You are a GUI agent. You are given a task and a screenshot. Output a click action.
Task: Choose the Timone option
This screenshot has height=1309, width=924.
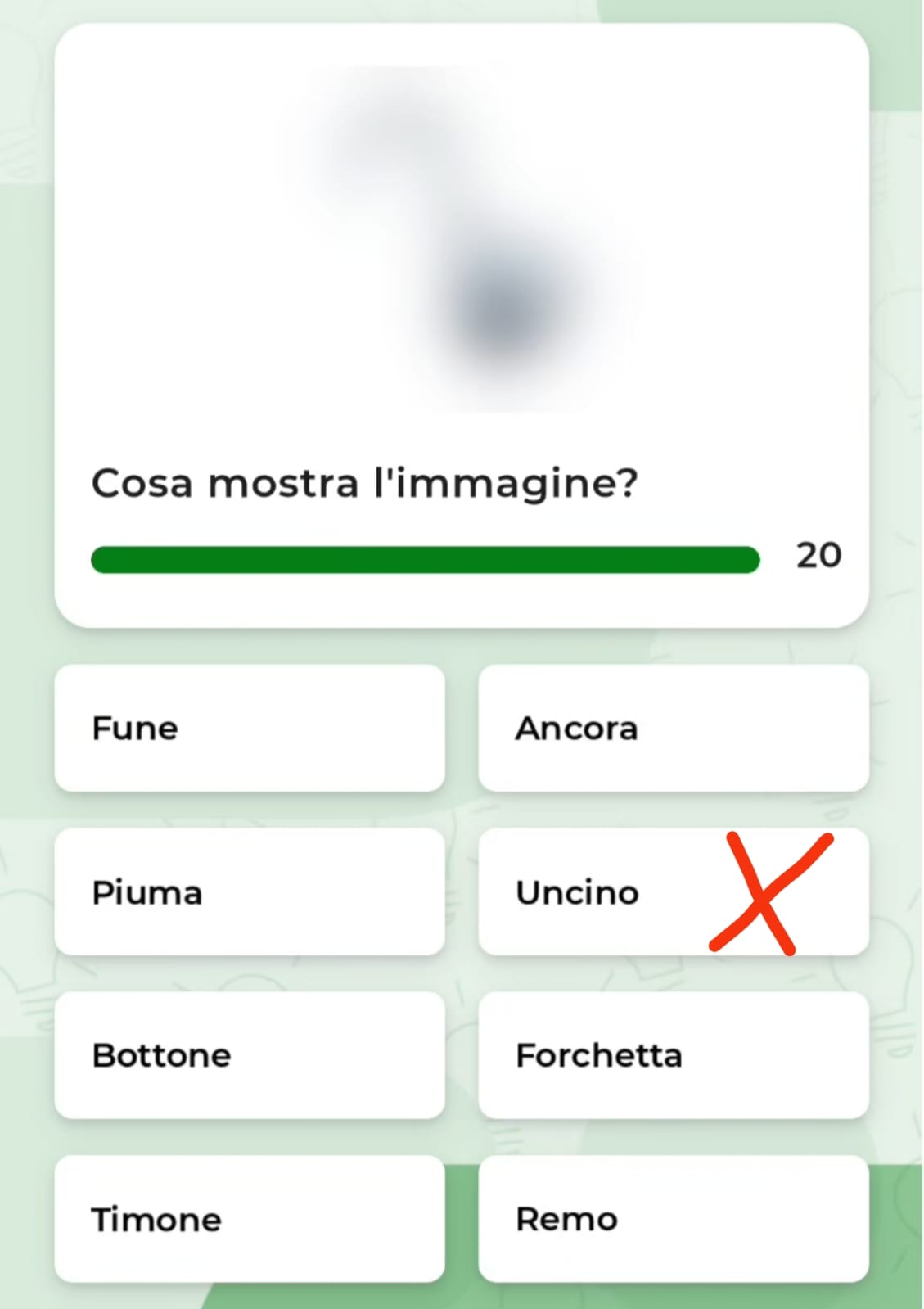[250, 1219]
